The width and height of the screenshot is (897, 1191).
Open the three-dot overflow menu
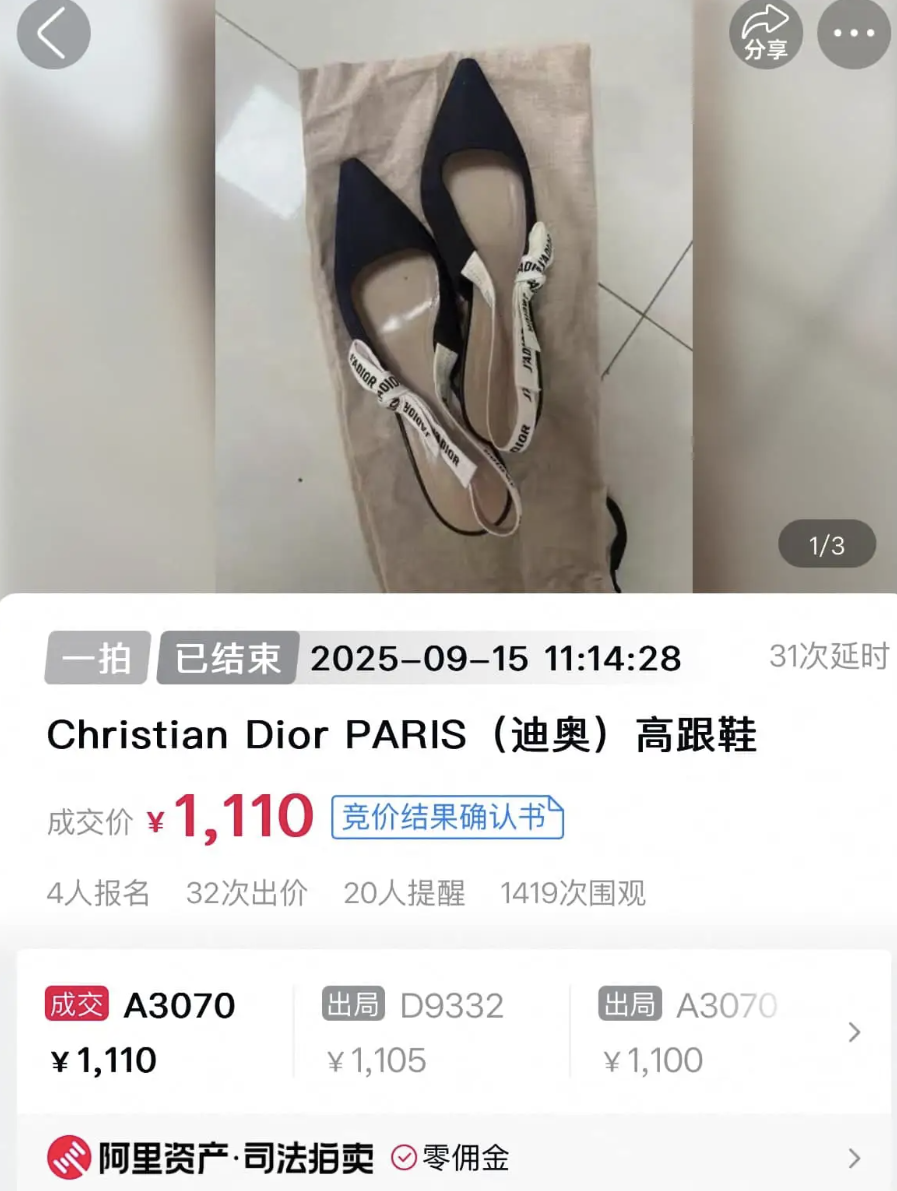pos(853,34)
